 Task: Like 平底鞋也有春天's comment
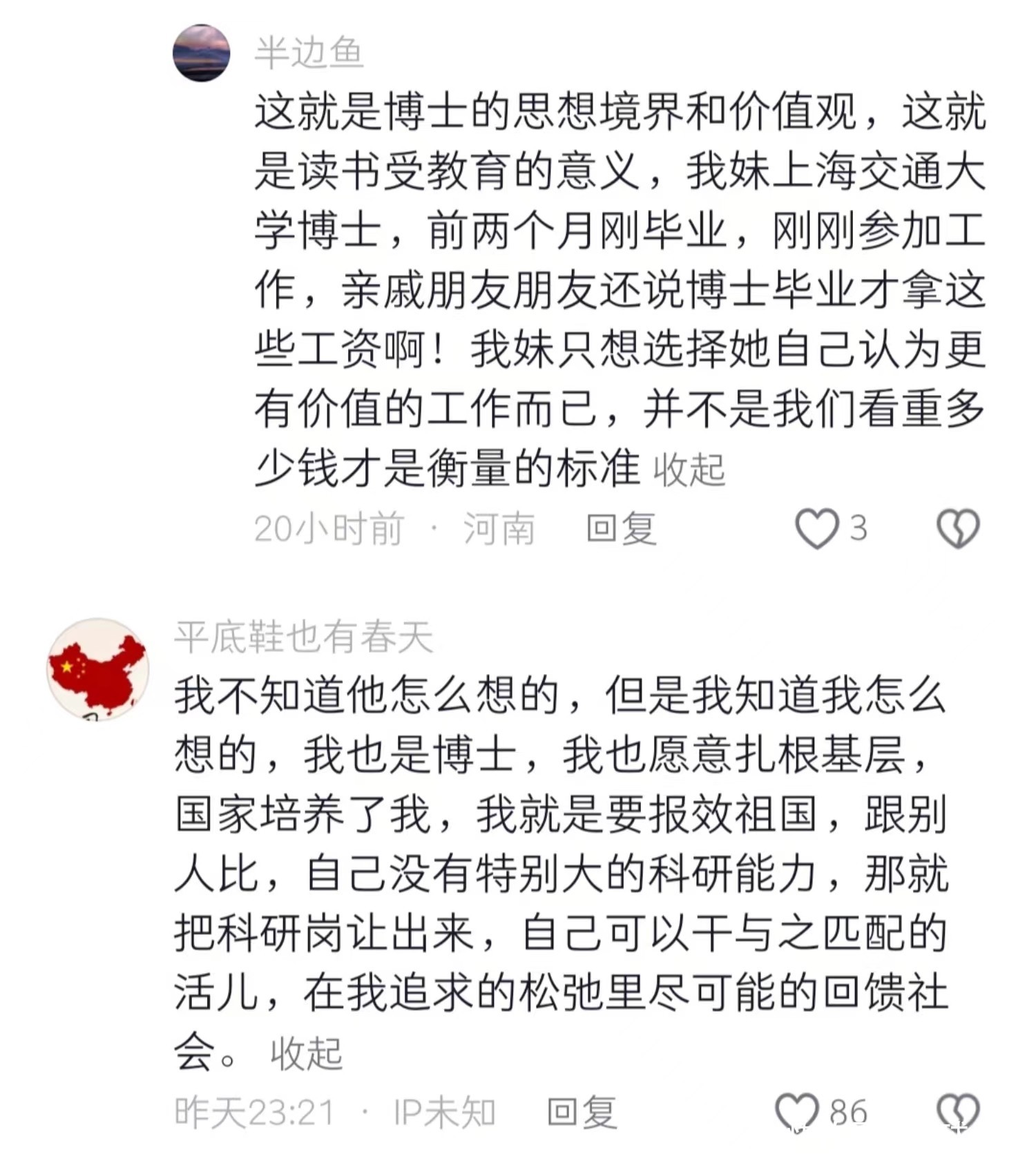pos(797,1112)
